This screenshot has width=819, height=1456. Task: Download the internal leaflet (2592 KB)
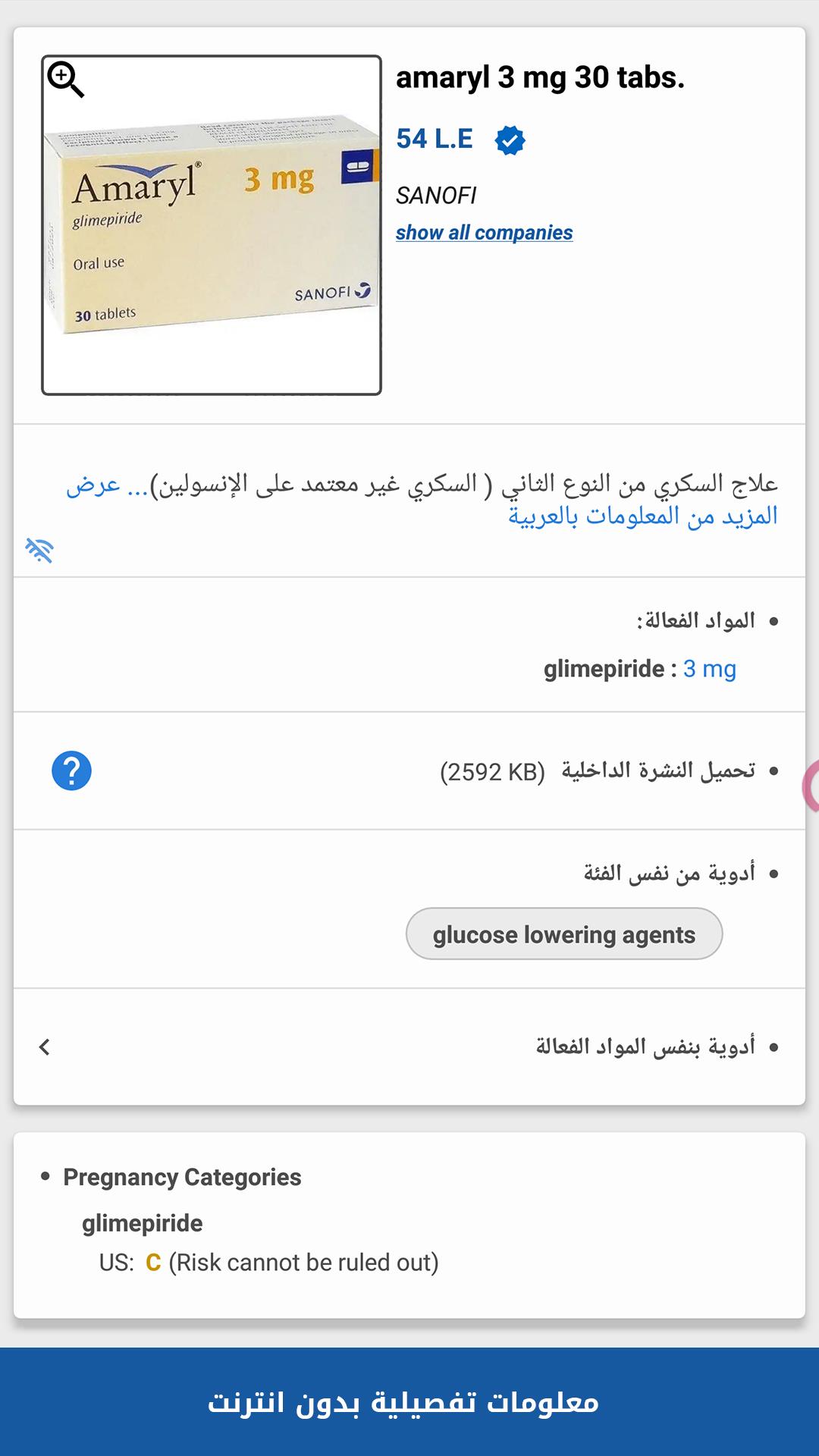598,771
